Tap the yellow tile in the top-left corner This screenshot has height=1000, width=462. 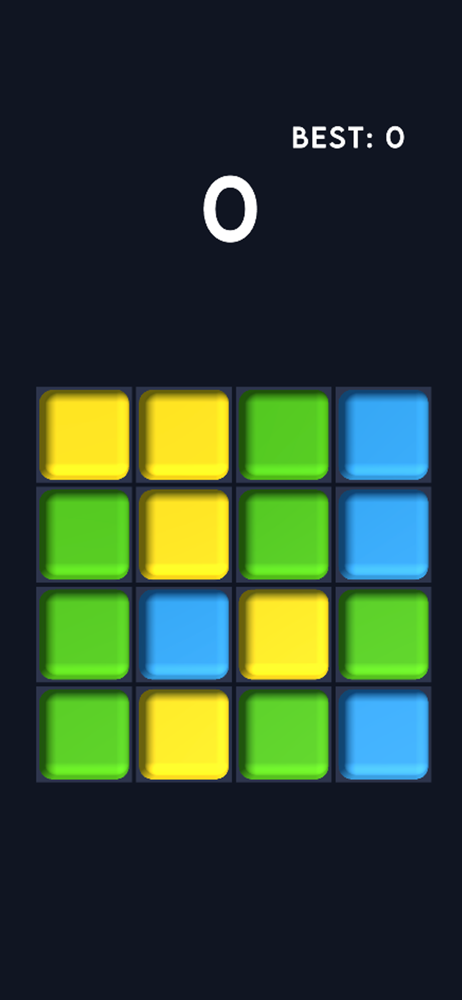click(84, 434)
